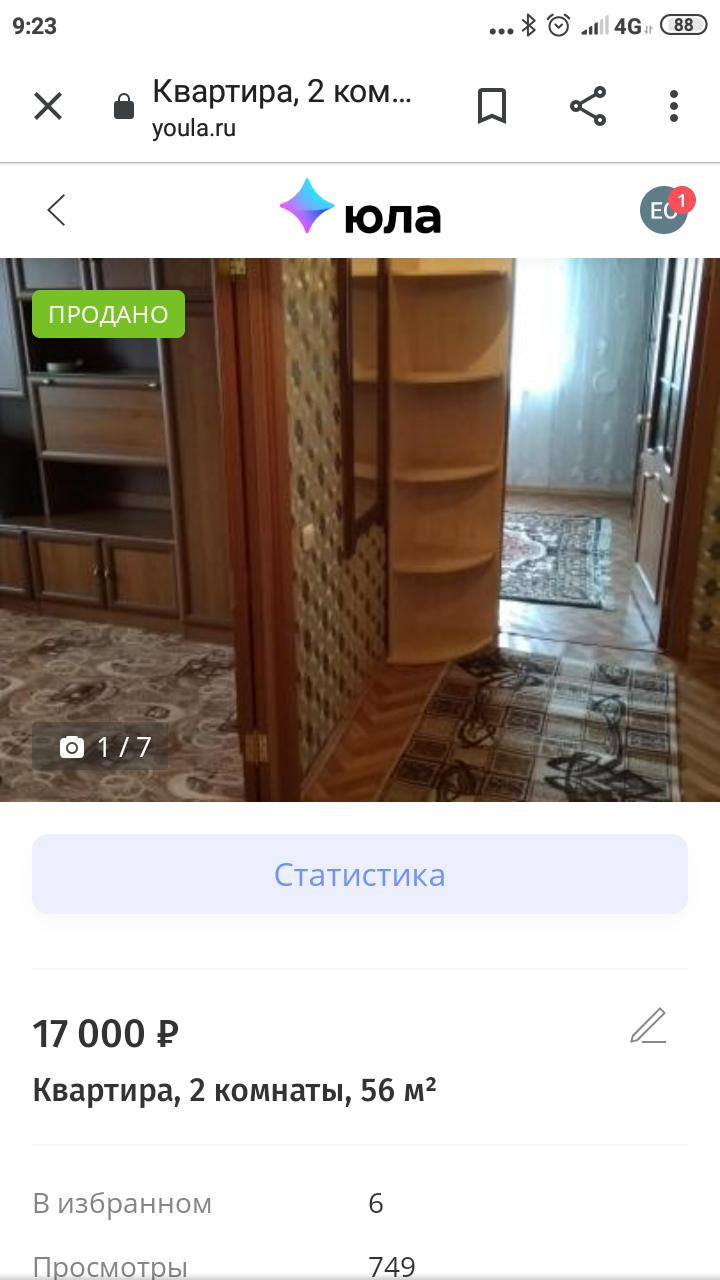Open the profile avatar with notification badge
The image size is (720, 1280).
666,209
